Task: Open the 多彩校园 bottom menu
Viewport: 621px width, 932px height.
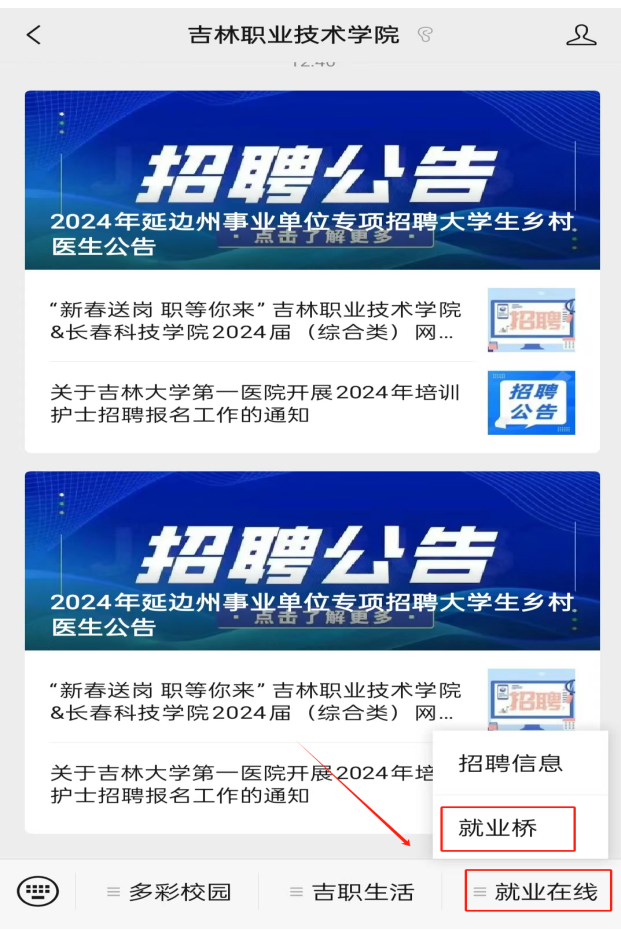Action: 169,892
